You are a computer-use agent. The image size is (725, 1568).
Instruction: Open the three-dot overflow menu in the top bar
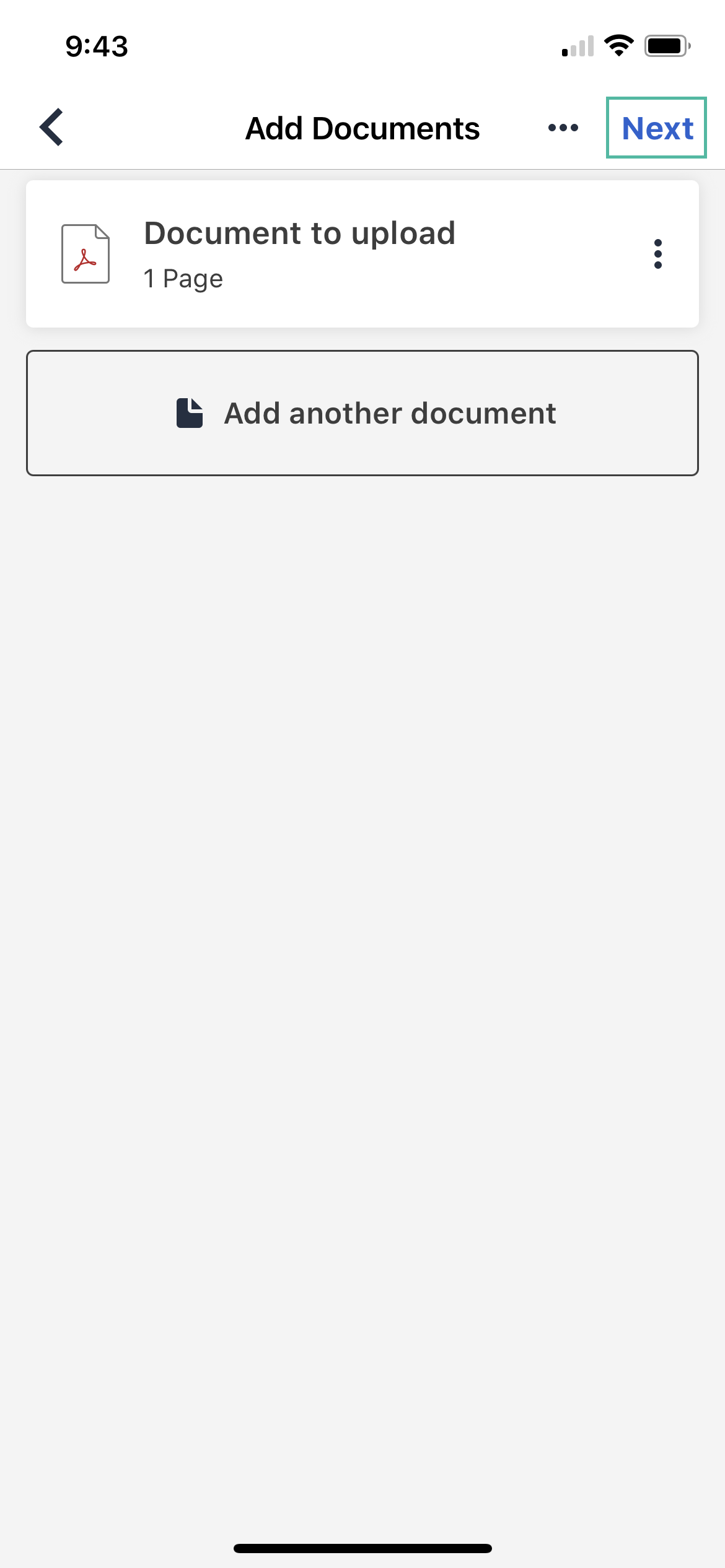(x=563, y=128)
